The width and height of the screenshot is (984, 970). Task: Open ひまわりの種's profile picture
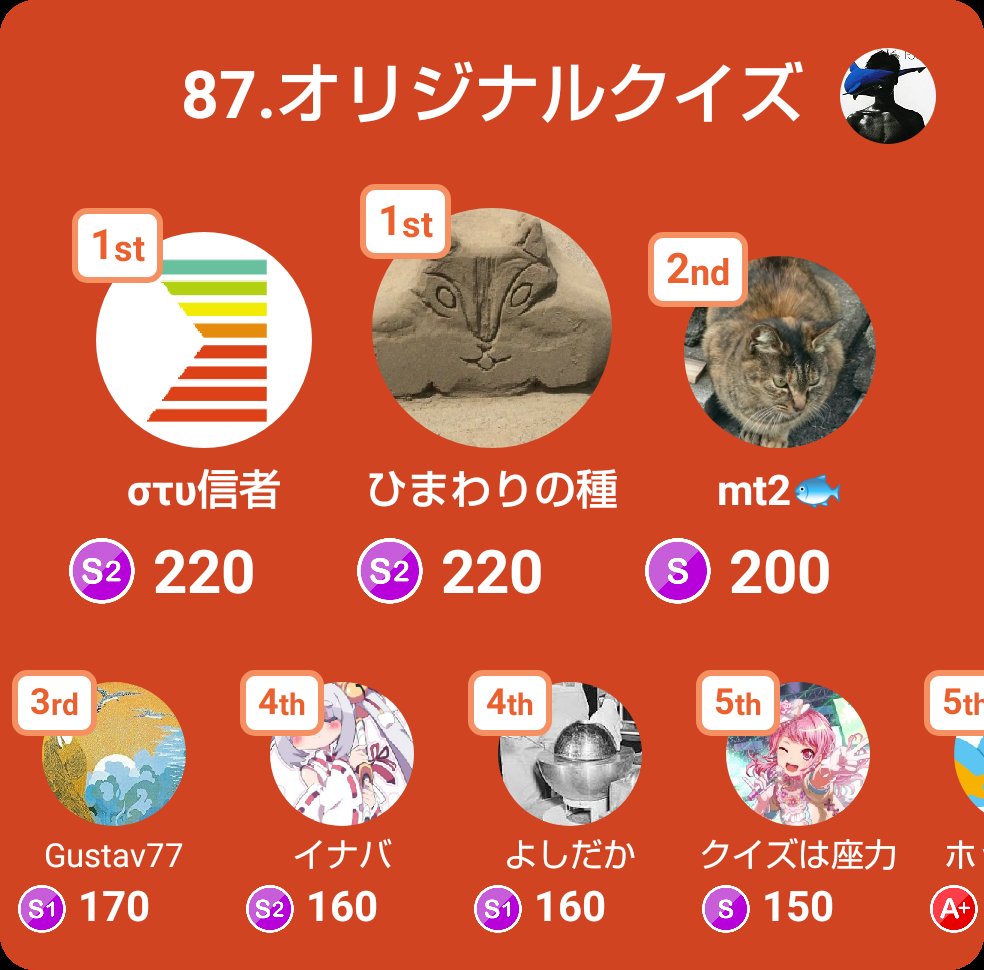click(x=492, y=328)
